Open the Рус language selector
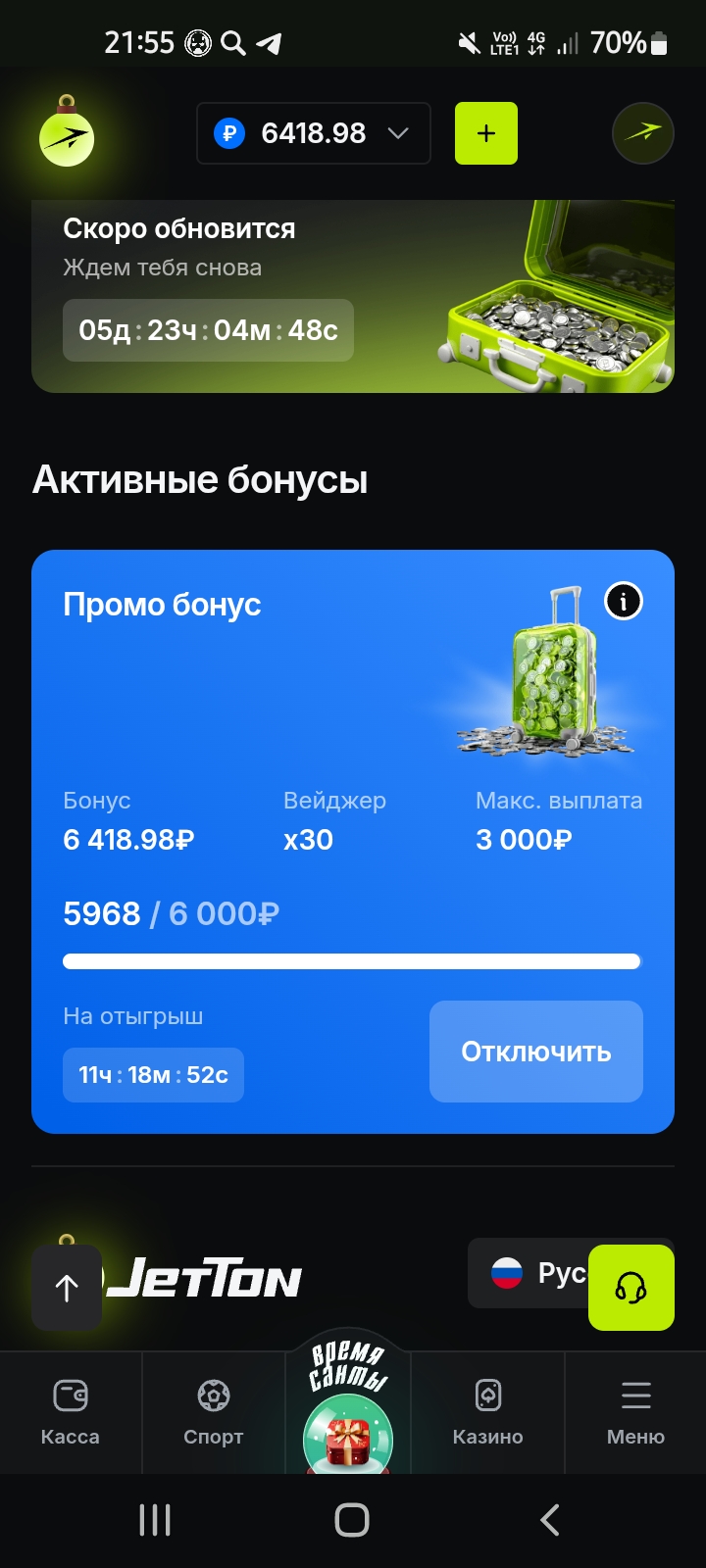 click(534, 1273)
